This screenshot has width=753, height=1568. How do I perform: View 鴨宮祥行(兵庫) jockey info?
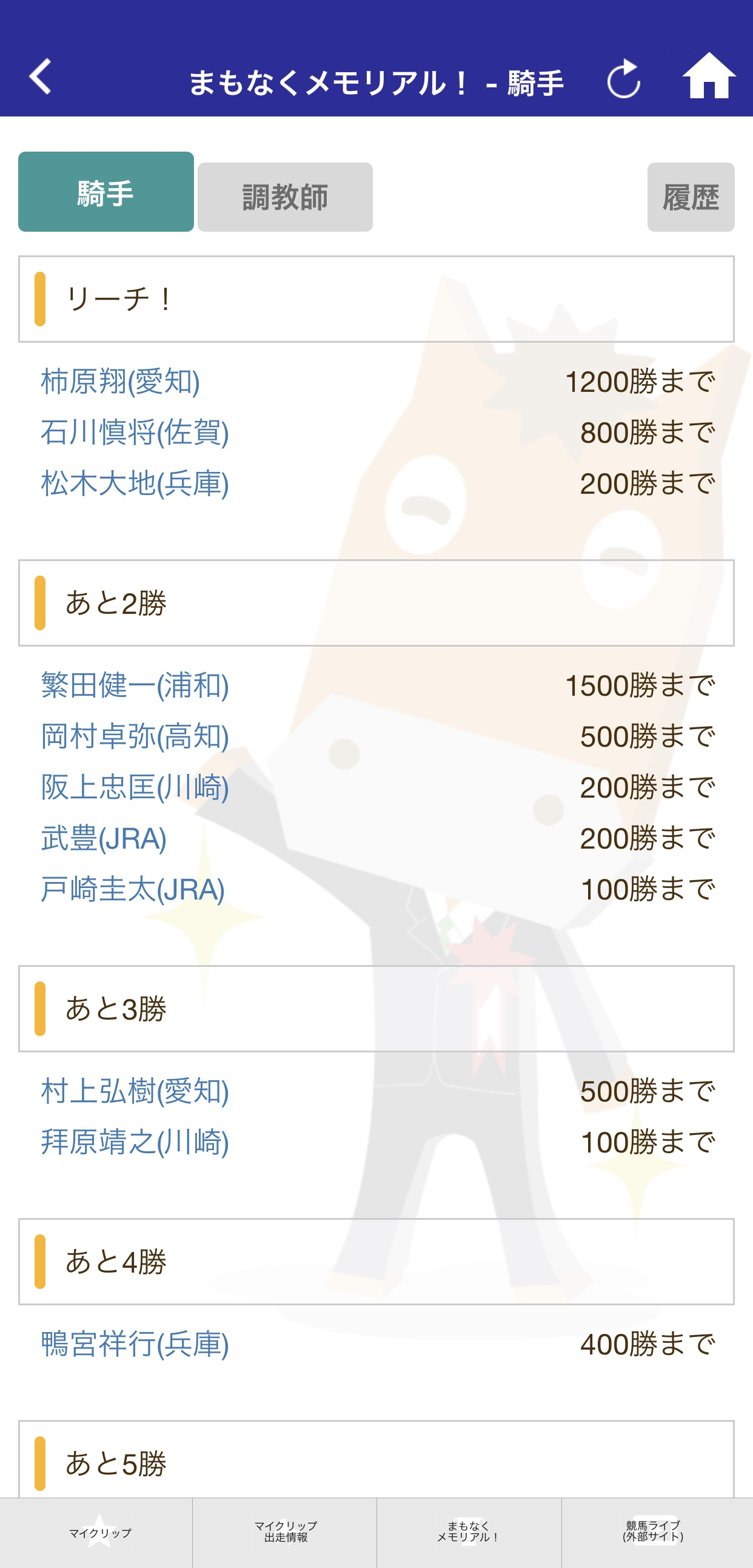tap(135, 1345)
